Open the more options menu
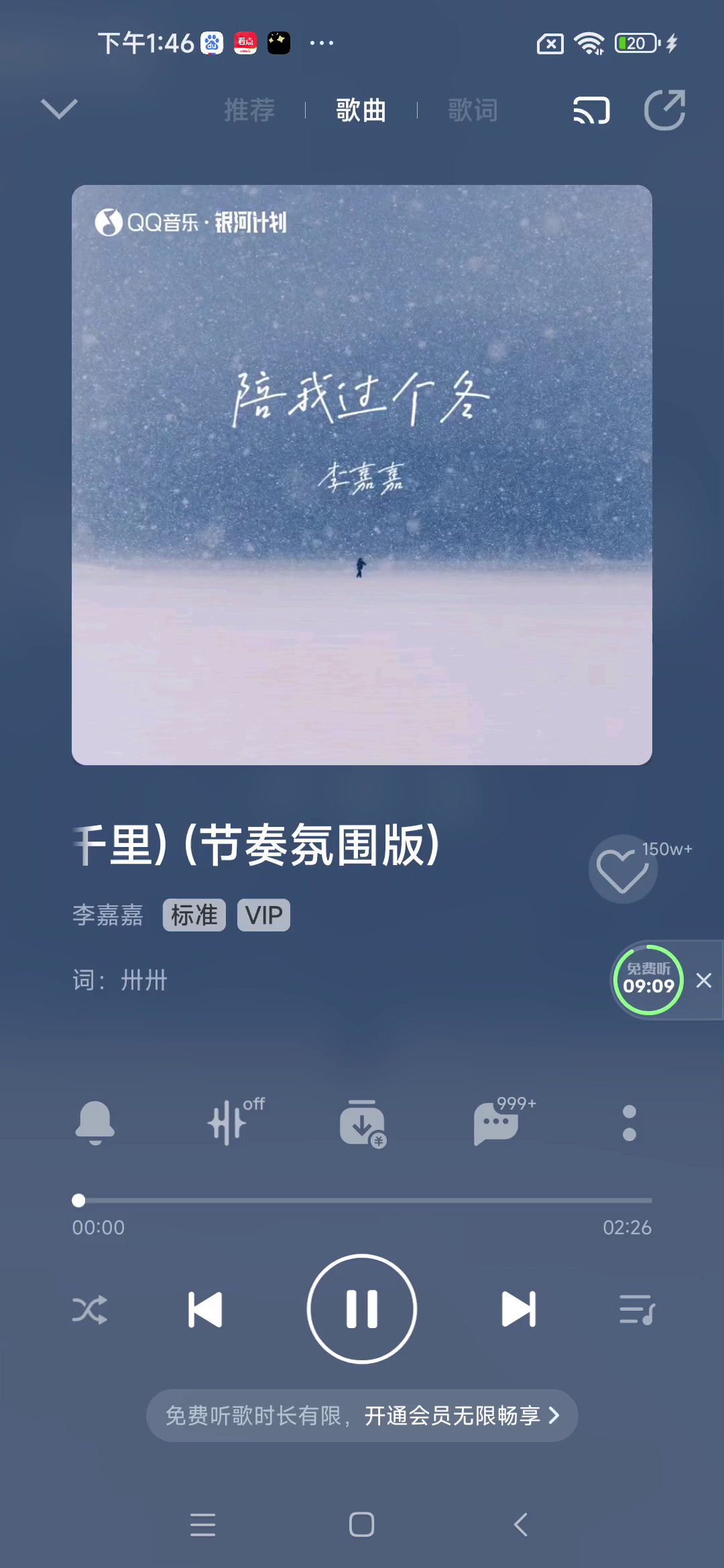 pyautogui.click(x=629, y=1123)
